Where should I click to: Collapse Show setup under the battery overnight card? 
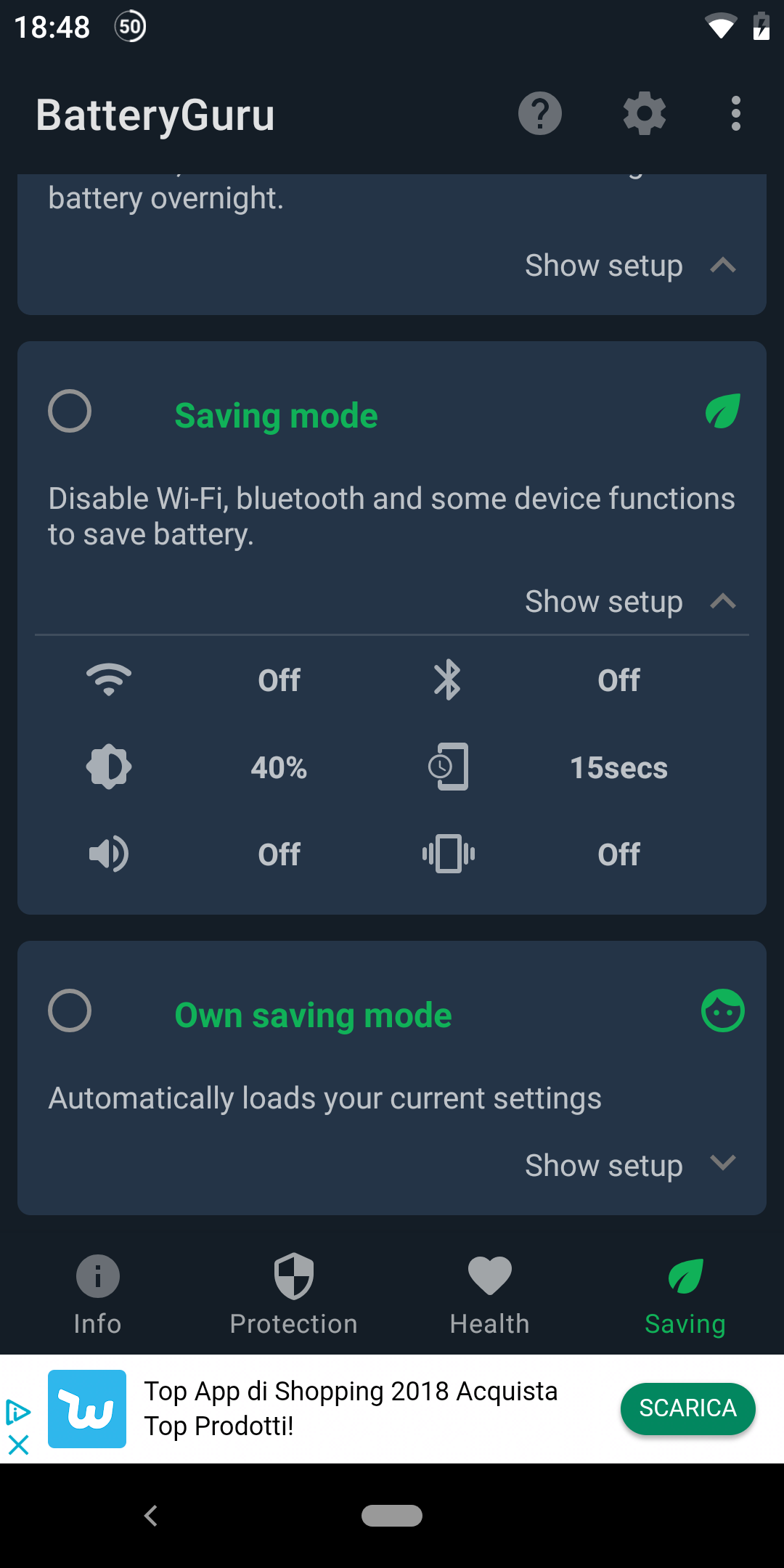click(630, 266)
